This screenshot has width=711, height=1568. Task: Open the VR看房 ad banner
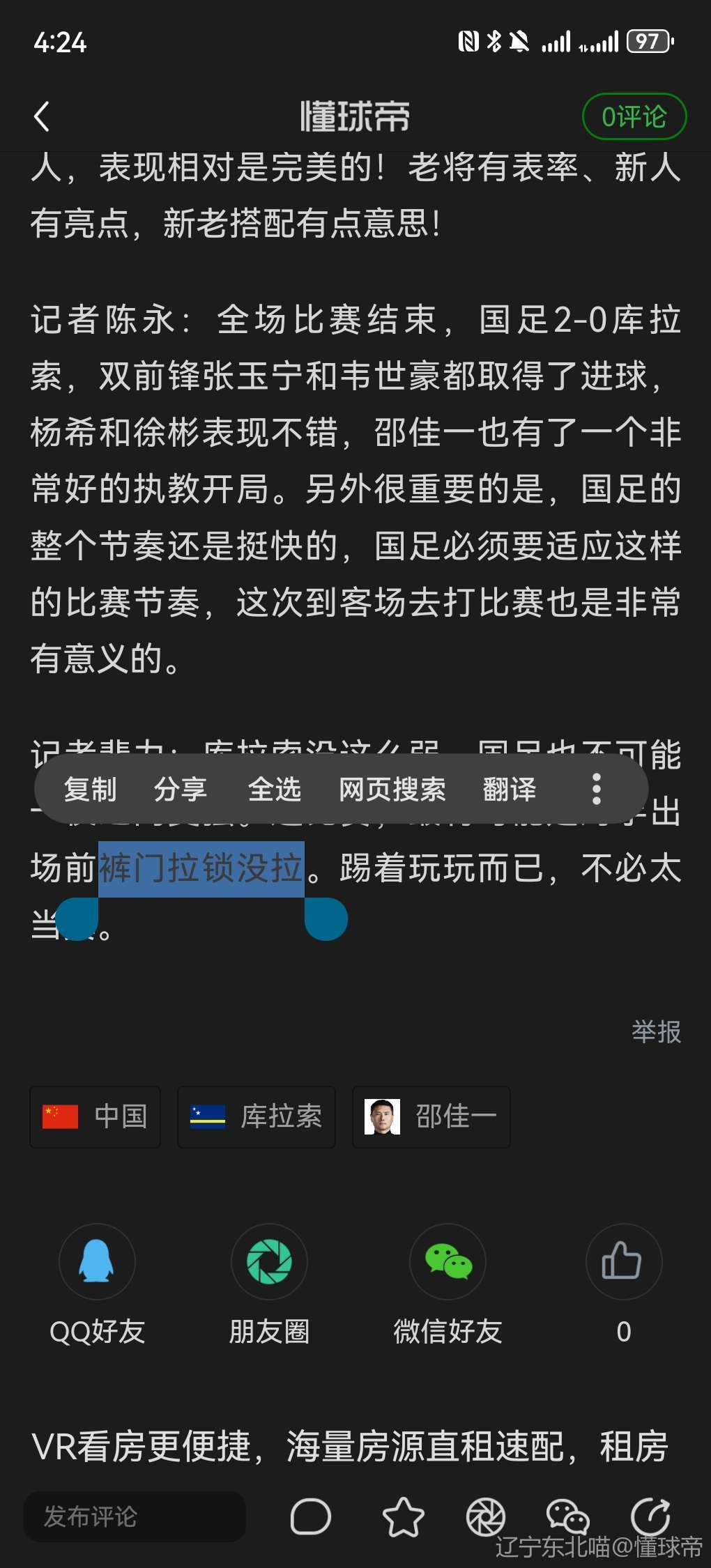pyautogui.click(x=350, y=1447)
